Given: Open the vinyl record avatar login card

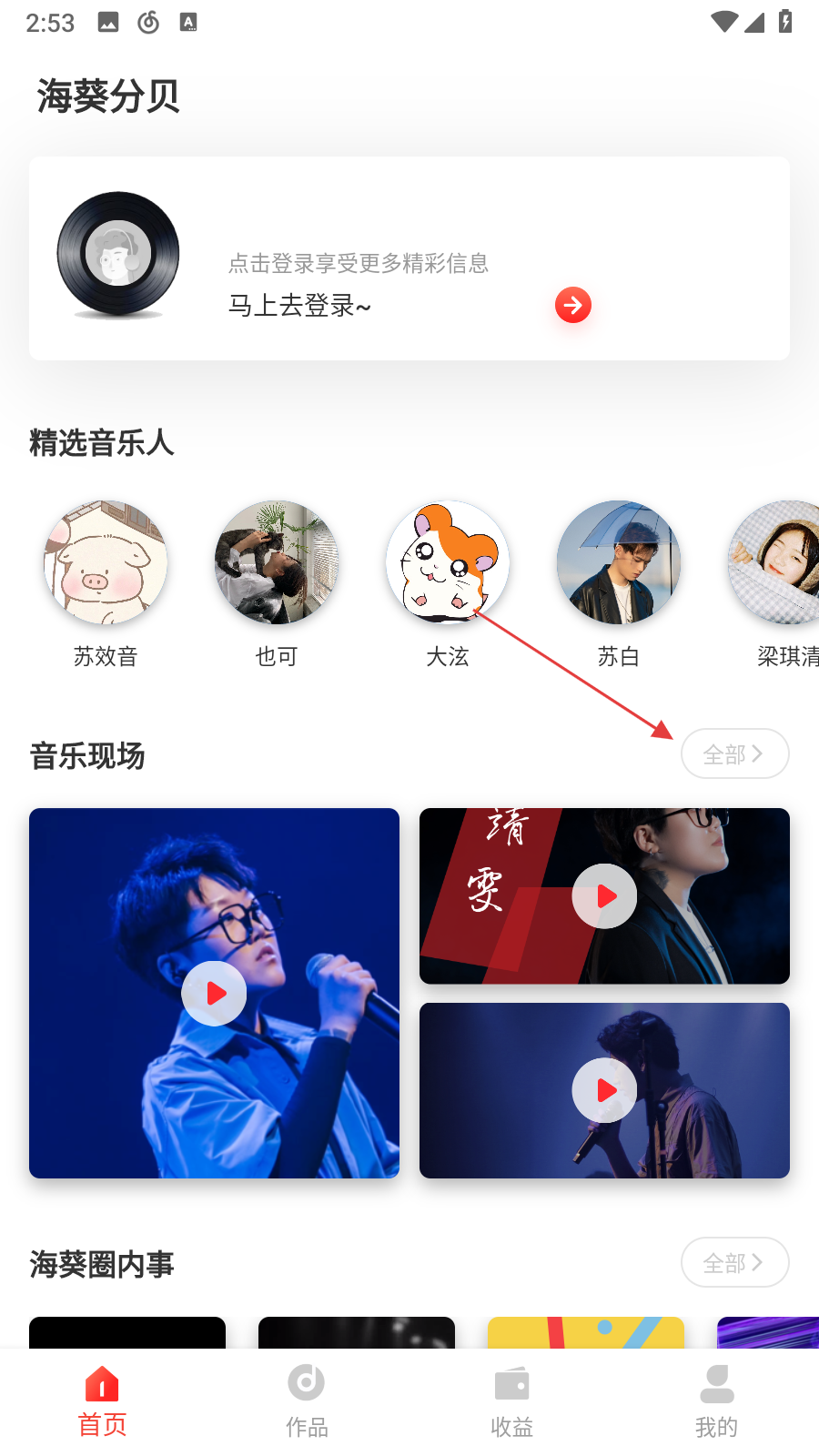Looking at the screenshot, I should (118, 255).
